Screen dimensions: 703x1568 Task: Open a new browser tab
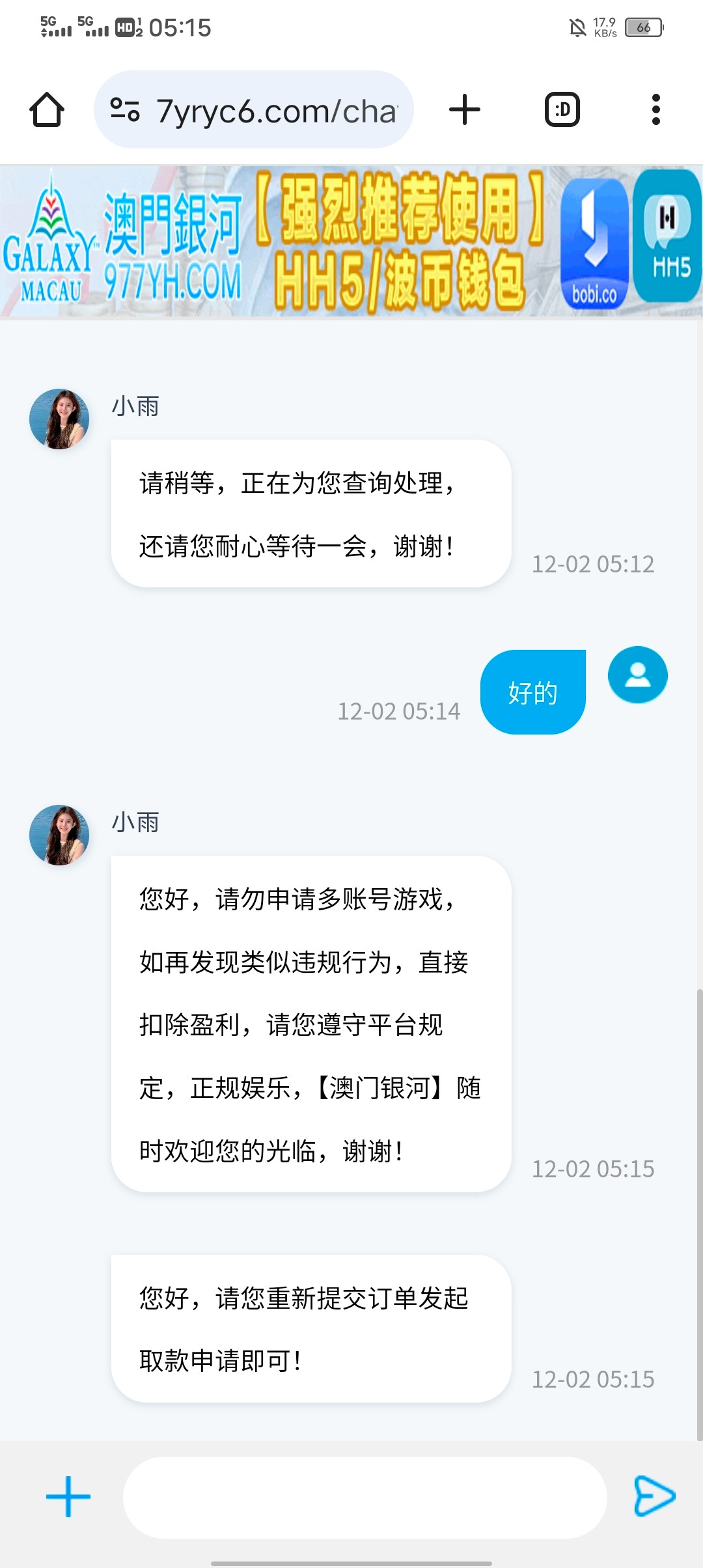[x=465, y=109]
